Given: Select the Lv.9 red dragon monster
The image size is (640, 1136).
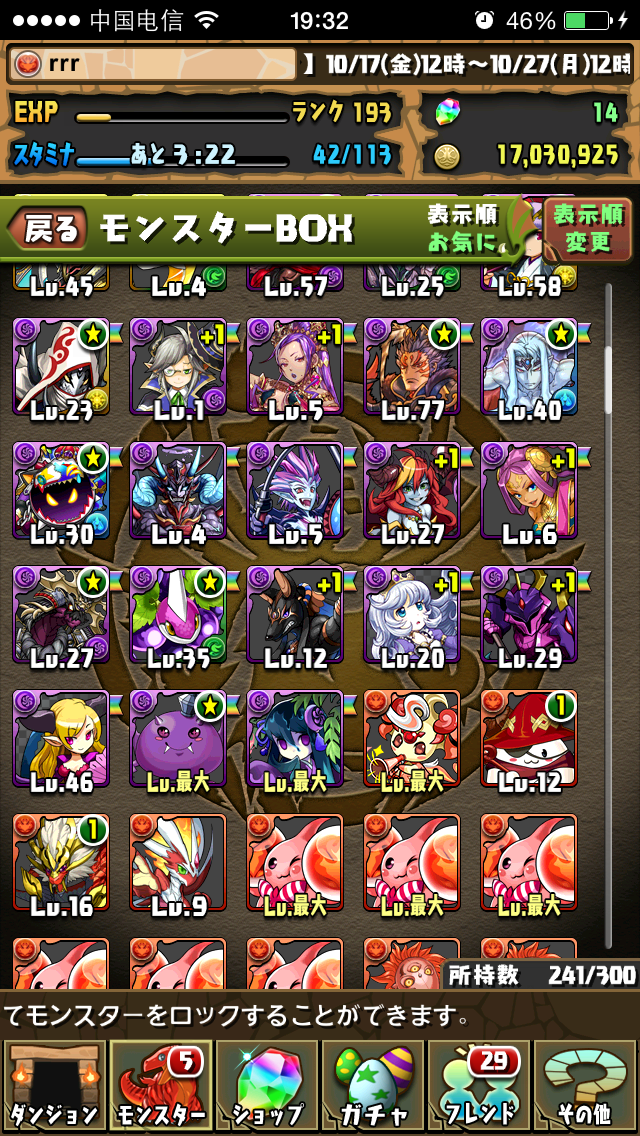Looking at the screenshot, I should pos(178,862).
